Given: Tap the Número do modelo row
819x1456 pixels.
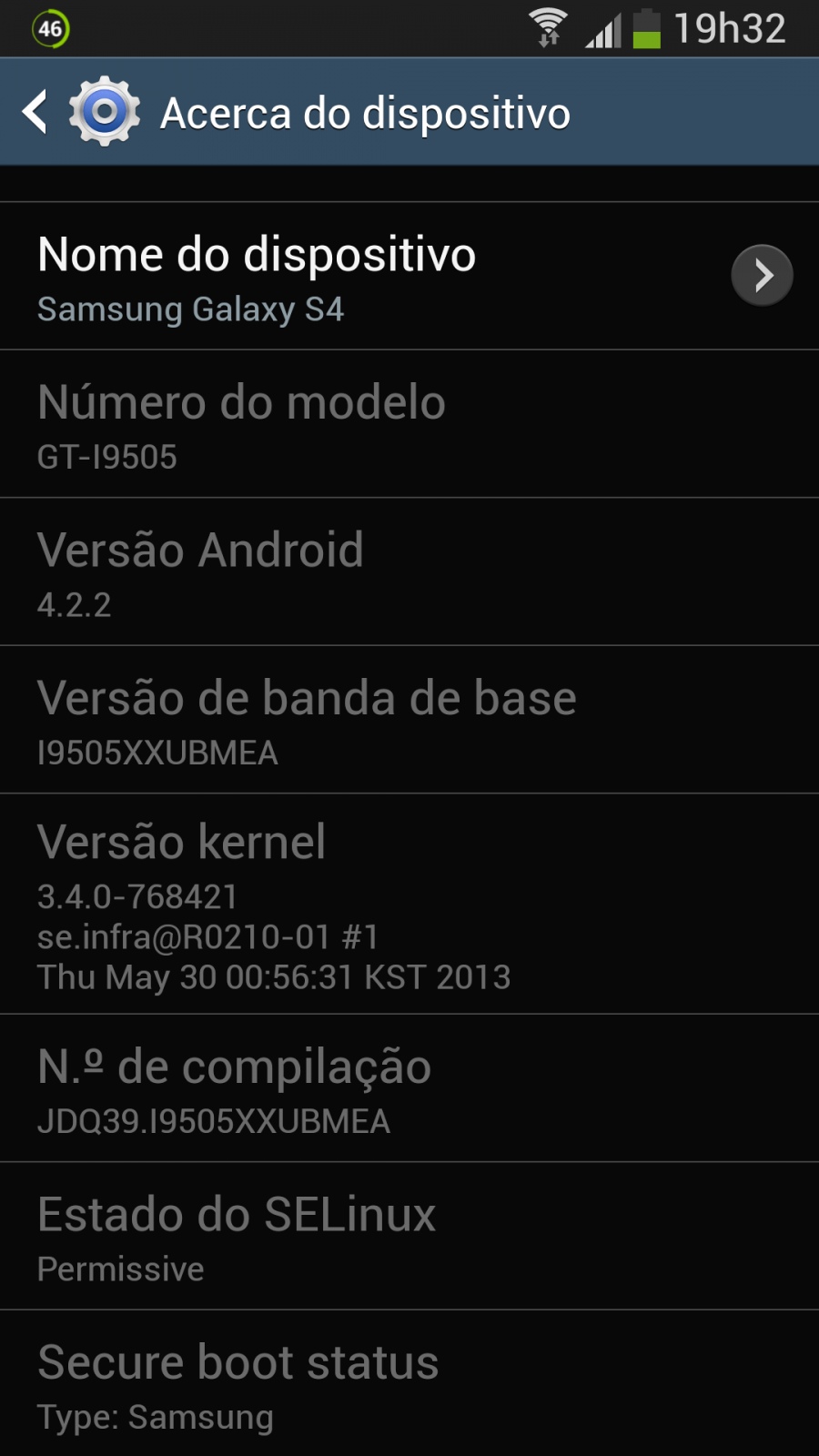Looking at the screenshot, I should (x=409, y=424).
